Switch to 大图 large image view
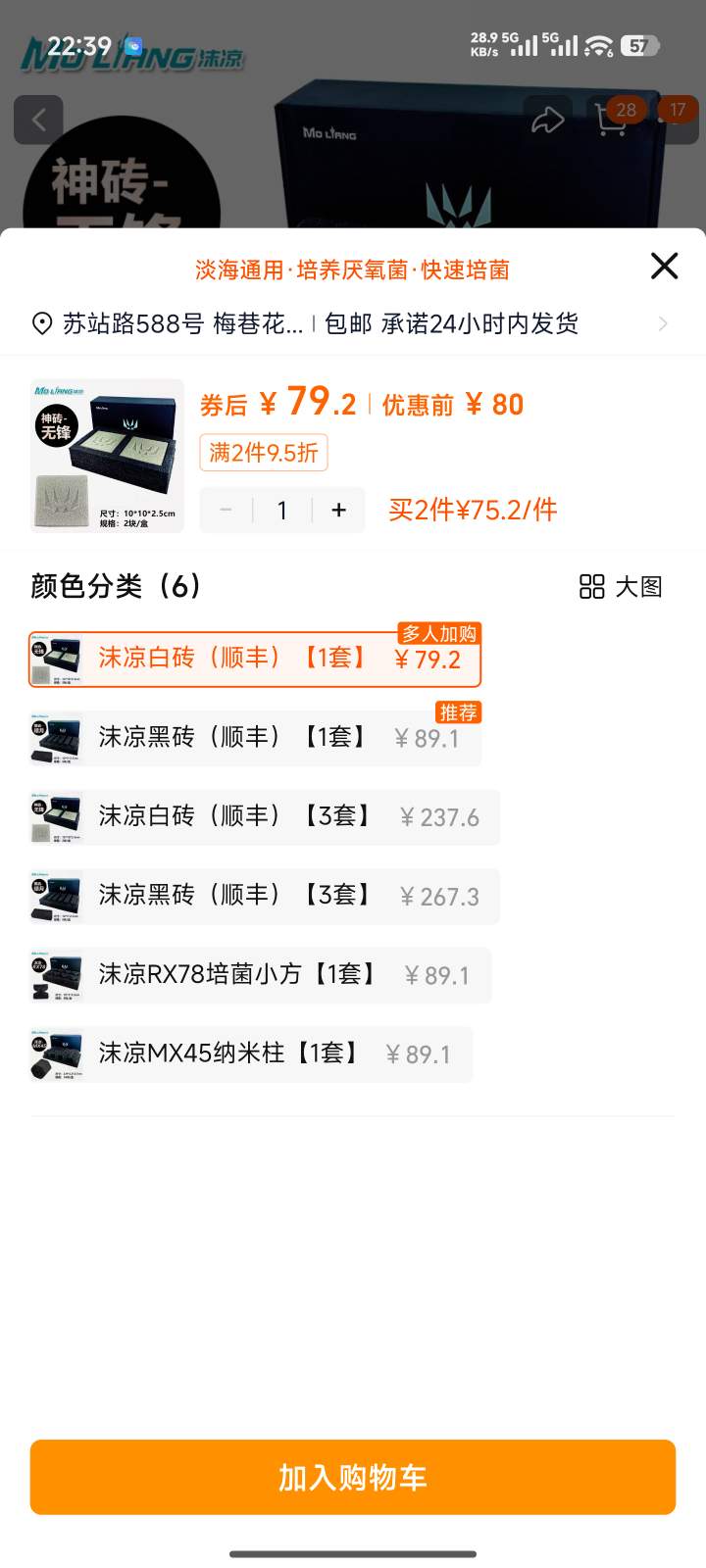This screenshot has height=1568, width=706. point(622,586)
